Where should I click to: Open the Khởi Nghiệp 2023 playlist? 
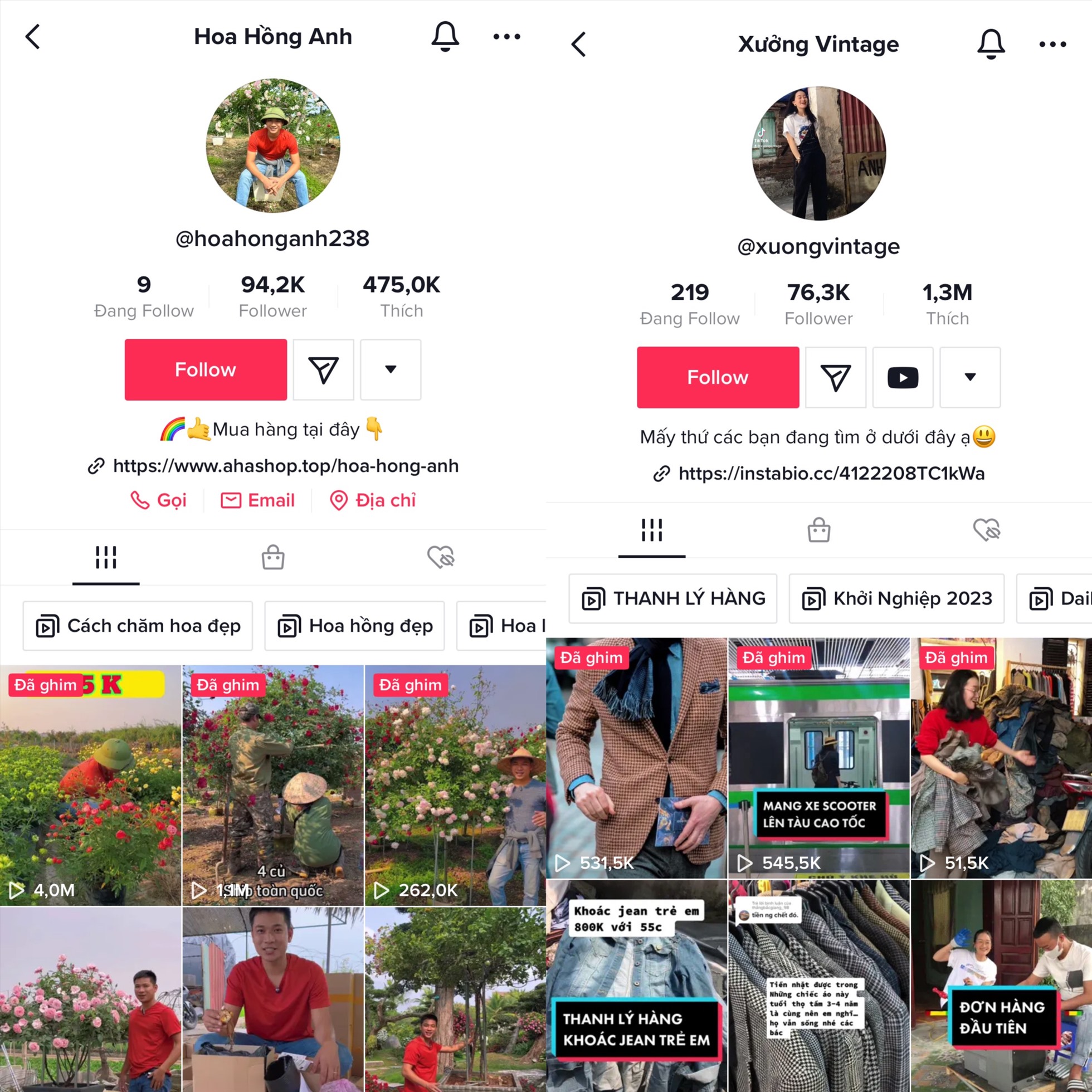896,598
